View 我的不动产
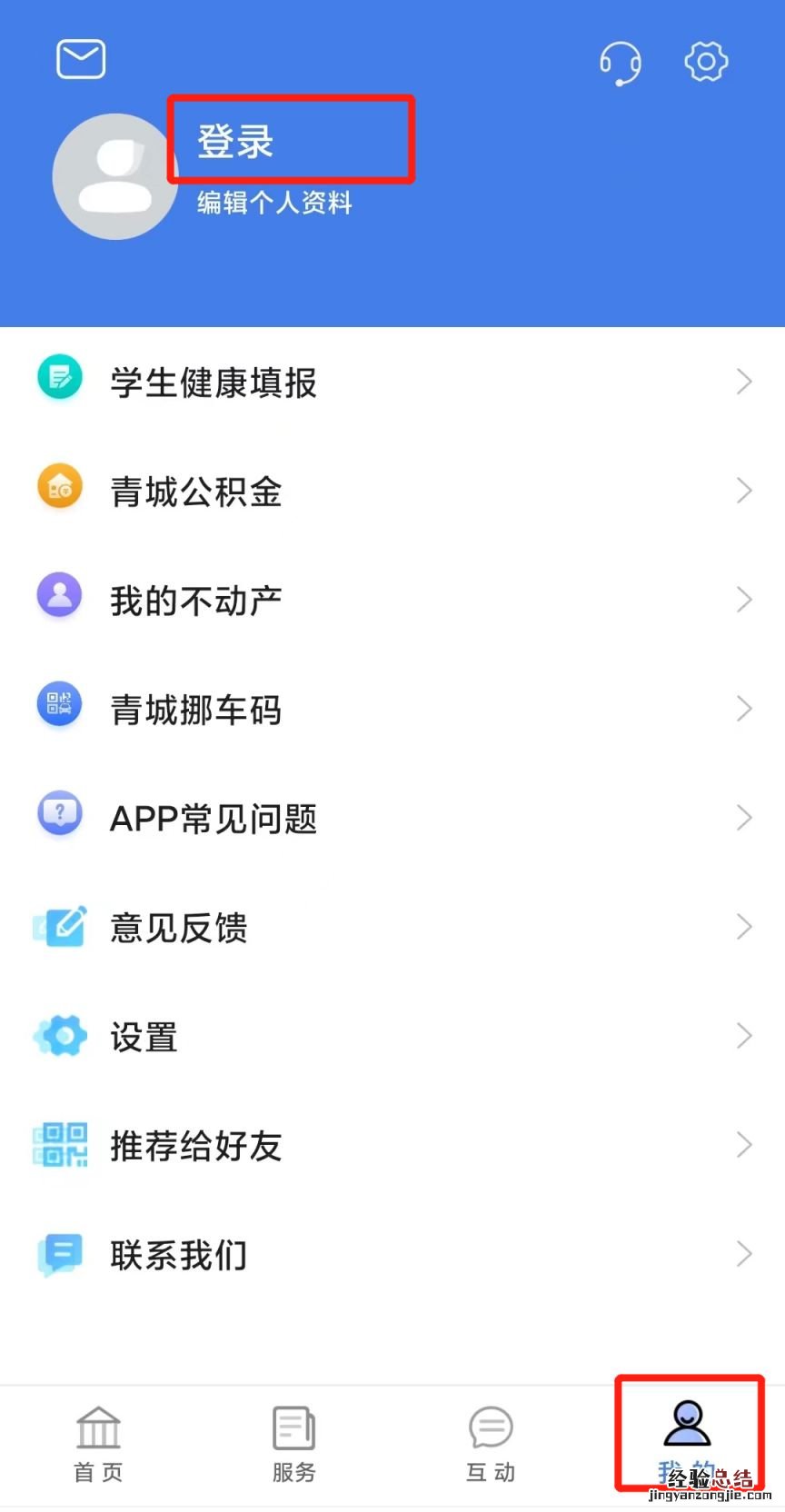 (196, 601)
